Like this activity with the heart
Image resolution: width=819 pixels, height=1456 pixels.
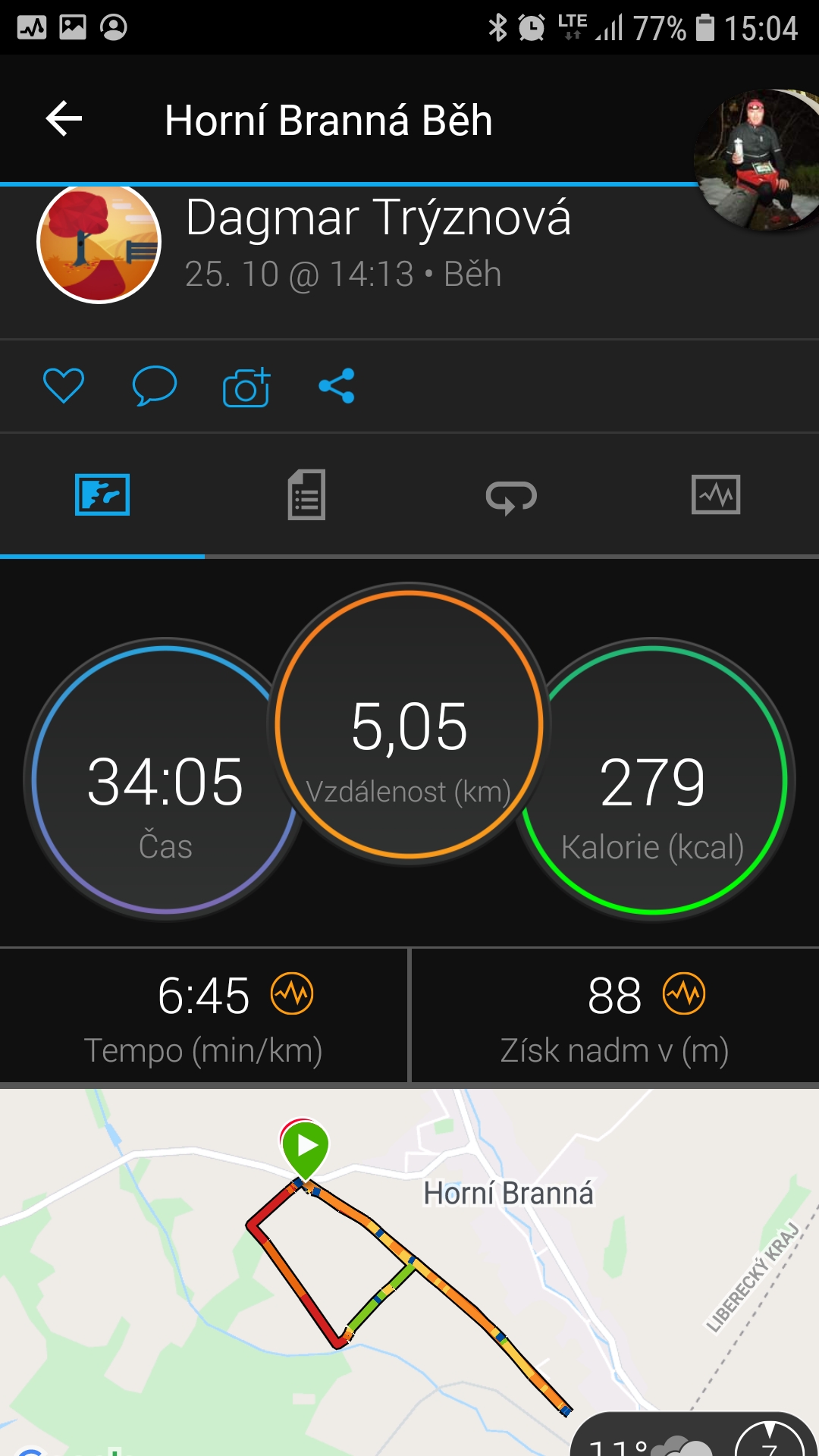[x=64, y=385]
